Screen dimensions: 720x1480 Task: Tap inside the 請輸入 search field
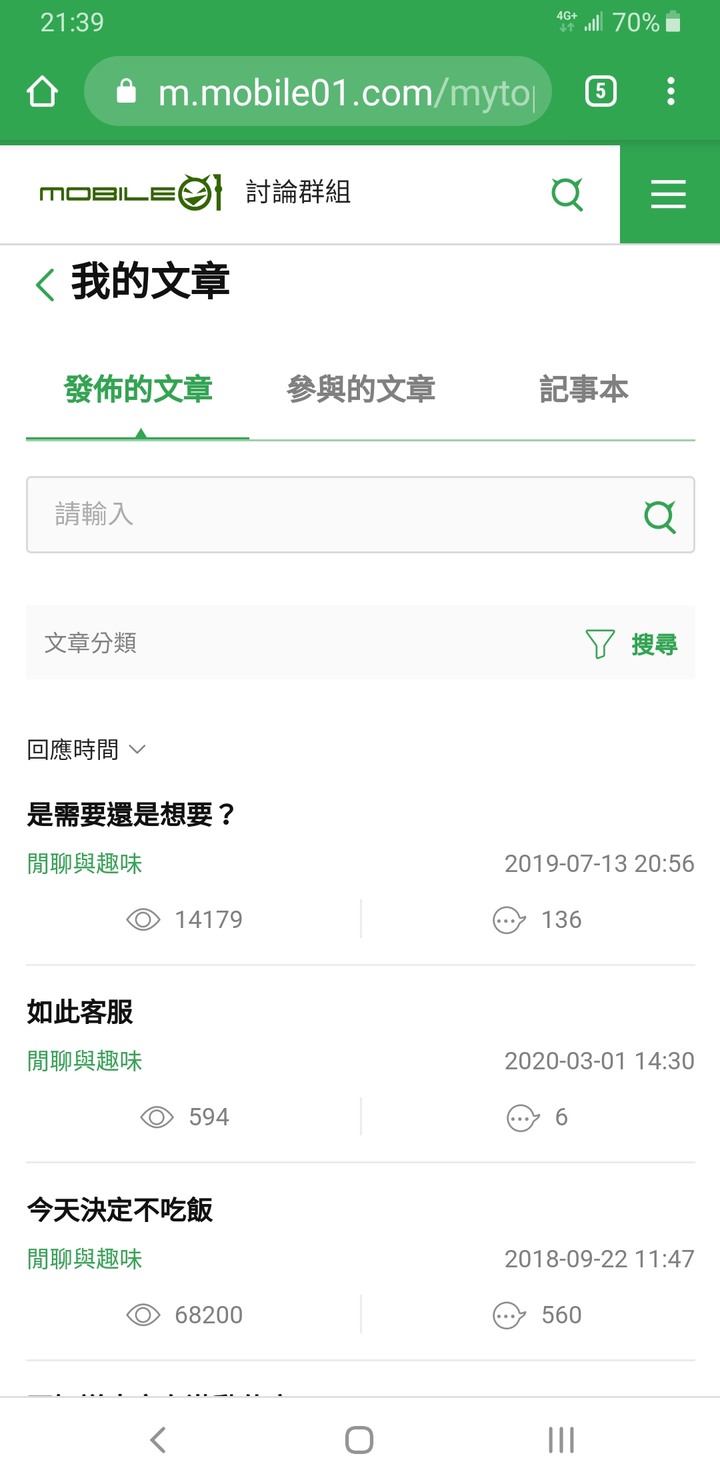pos(300,516)
